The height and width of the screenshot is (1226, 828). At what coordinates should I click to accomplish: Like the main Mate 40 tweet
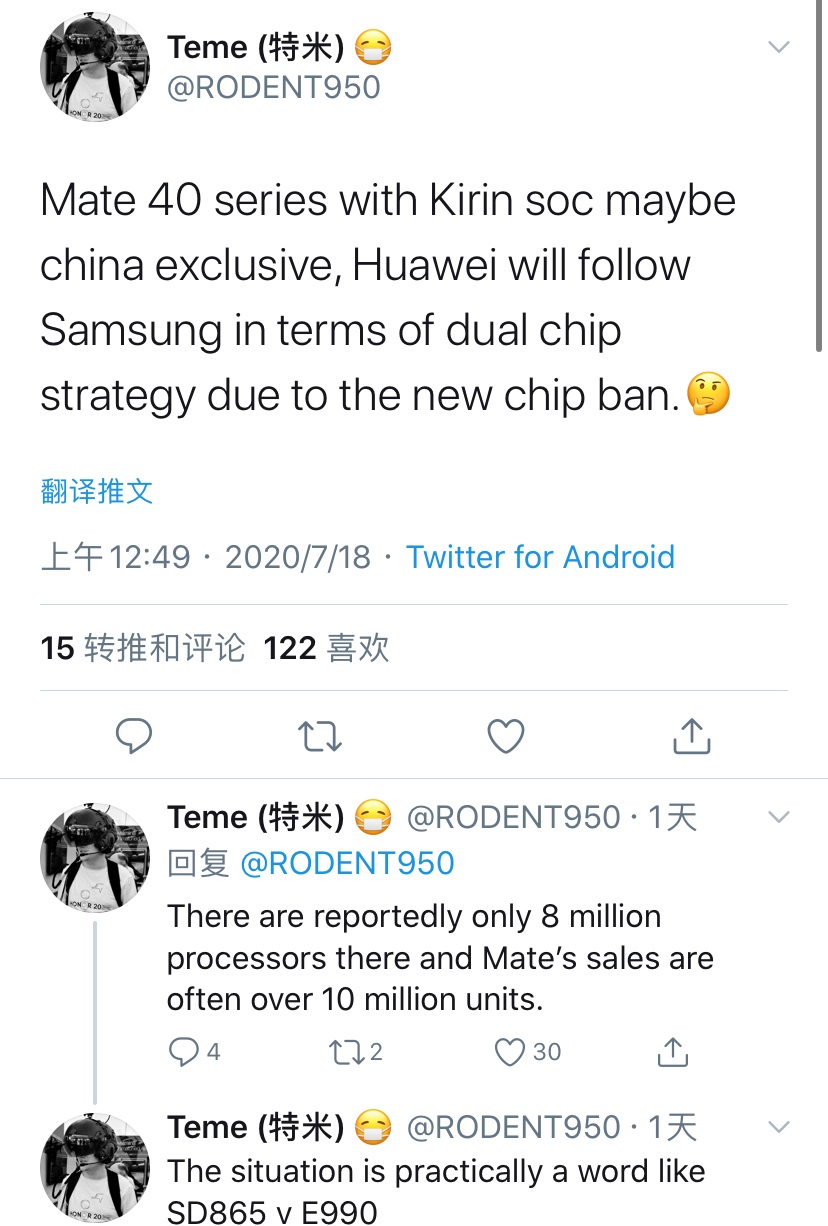click(x=506, y=736)
